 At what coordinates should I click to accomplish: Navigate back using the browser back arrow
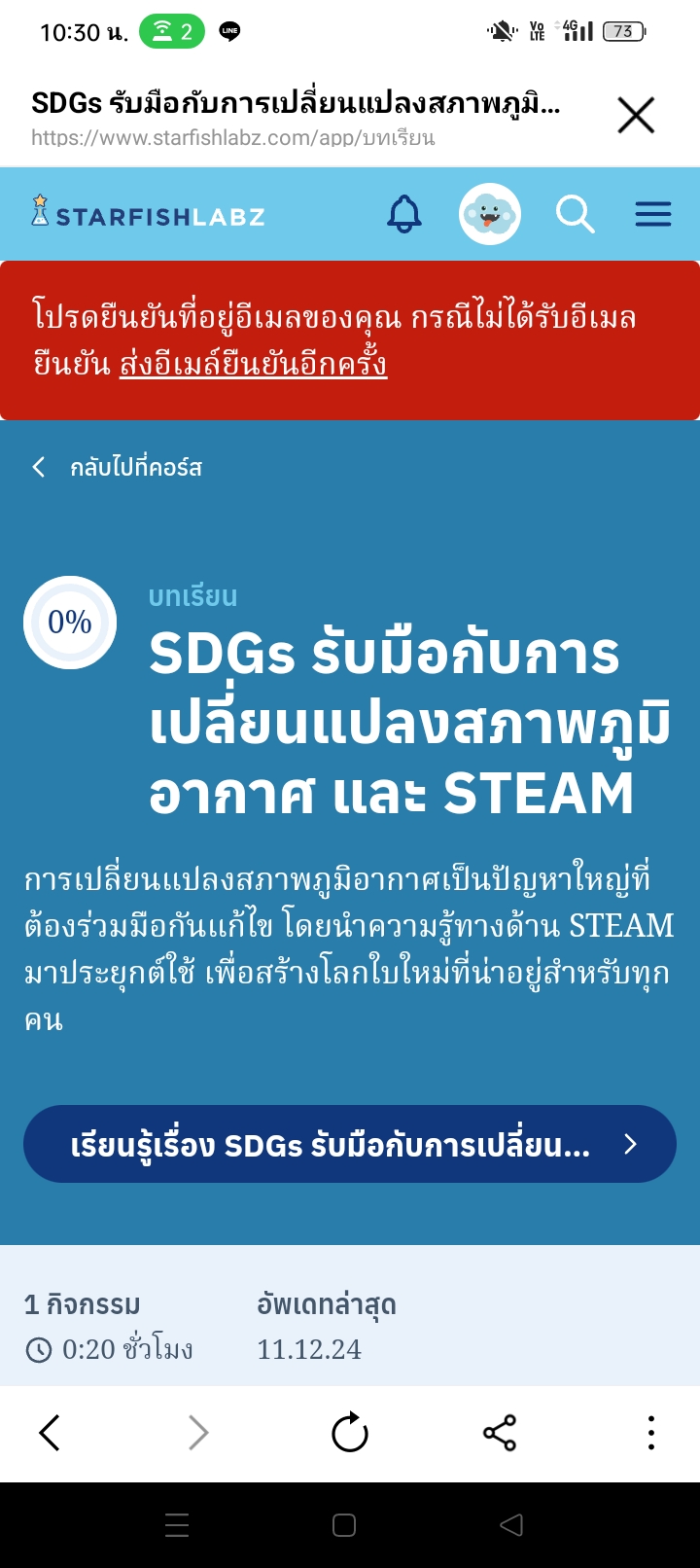click(x=50, y=1433)
